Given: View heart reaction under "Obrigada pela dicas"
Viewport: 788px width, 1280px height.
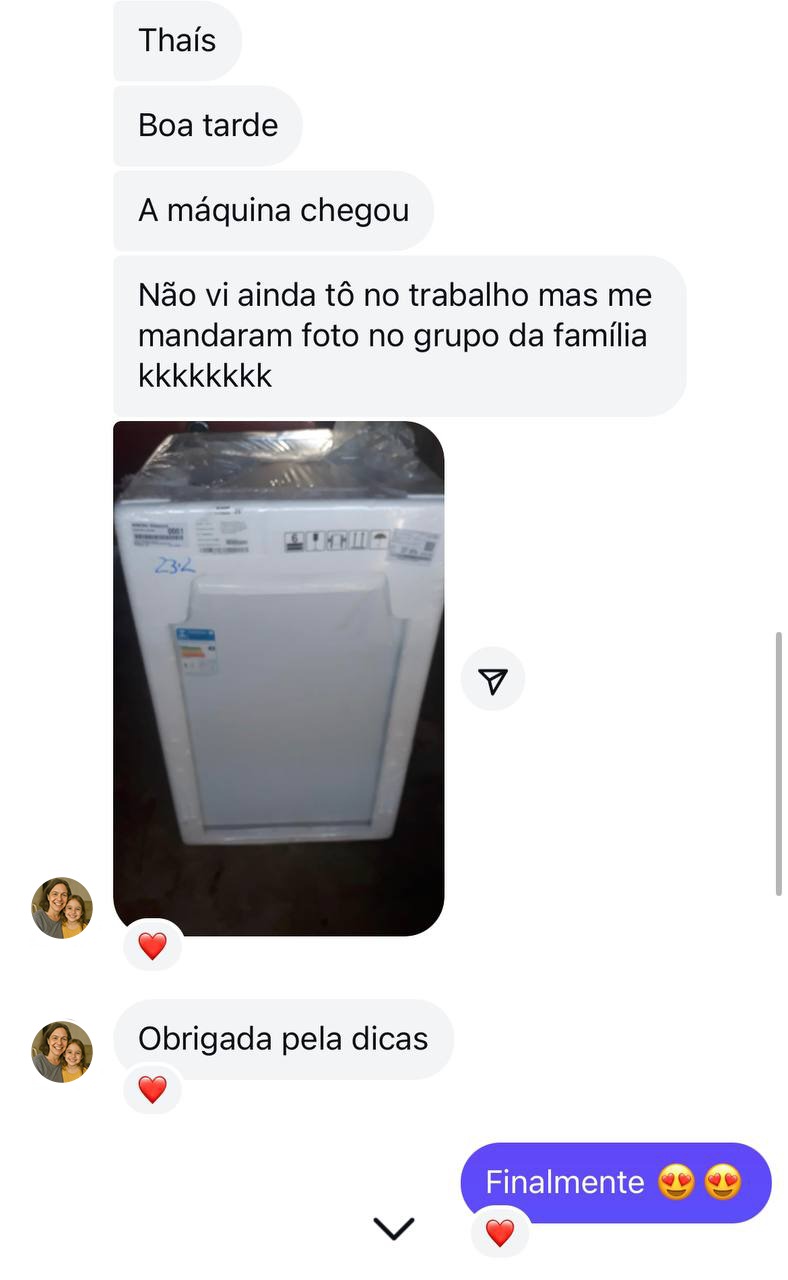Looking at the screenshot, I should 152,1089.
